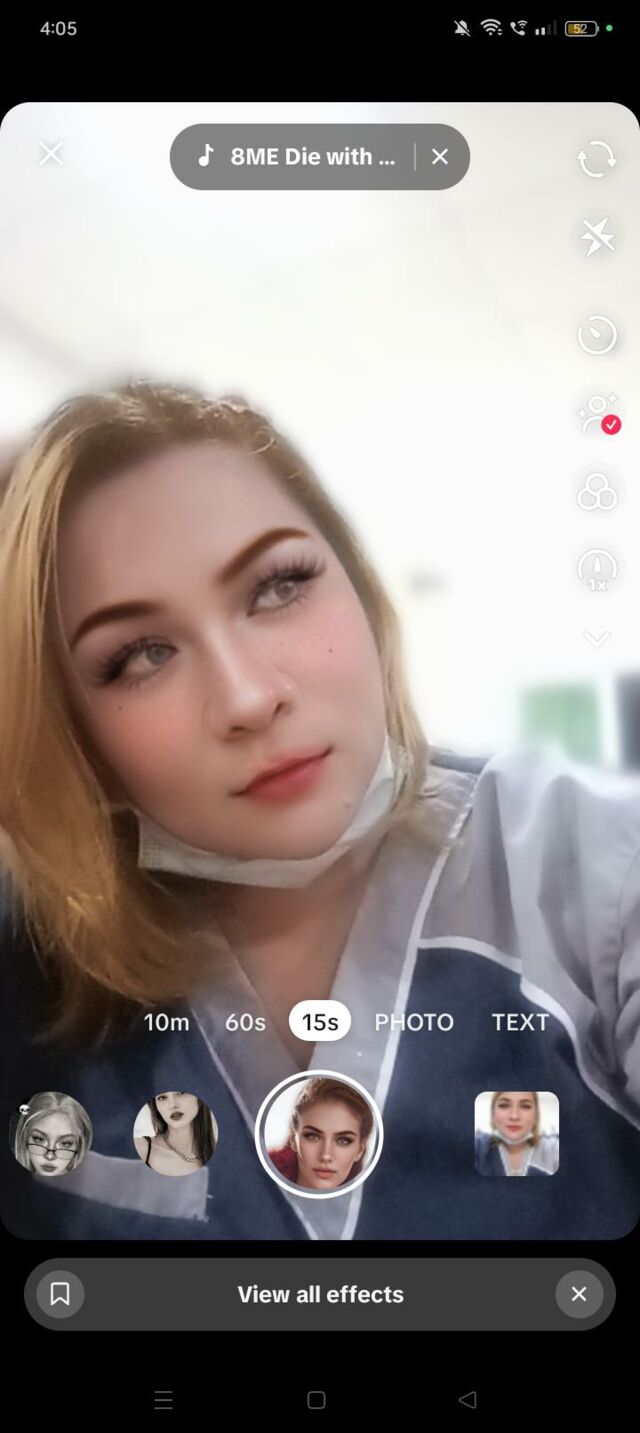Viewport: 640px width, 1433px height.
Task: Select the 60s recording length
Action: (245, 1022)
